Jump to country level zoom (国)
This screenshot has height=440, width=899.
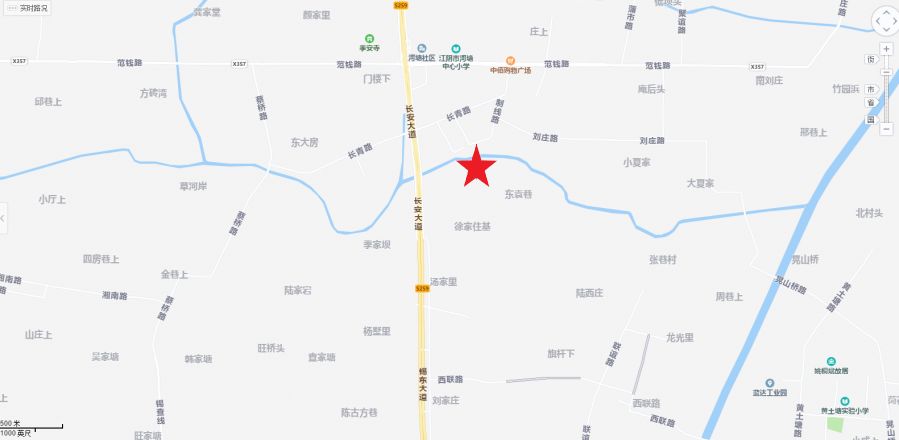tap(871, 118)
